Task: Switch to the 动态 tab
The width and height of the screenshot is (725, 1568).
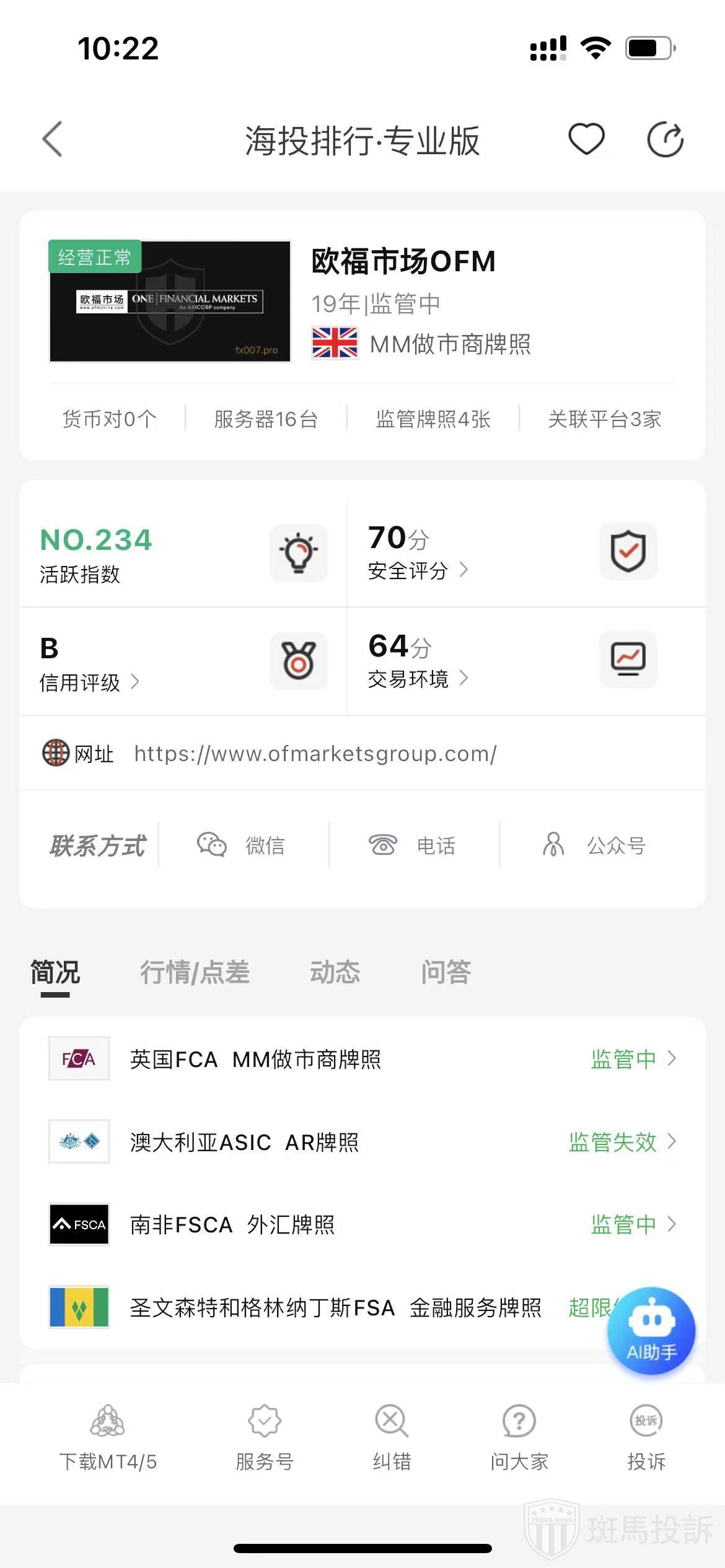Action: tap(335, 972)
